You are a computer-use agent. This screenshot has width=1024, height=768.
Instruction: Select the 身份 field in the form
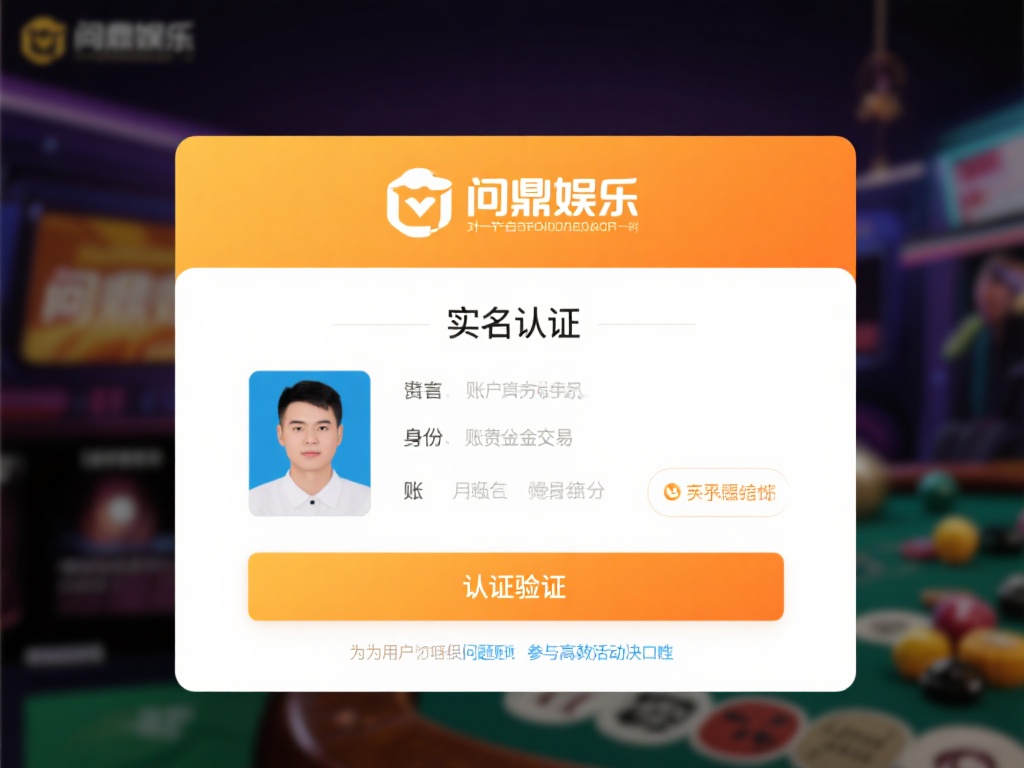click(518, 438)
